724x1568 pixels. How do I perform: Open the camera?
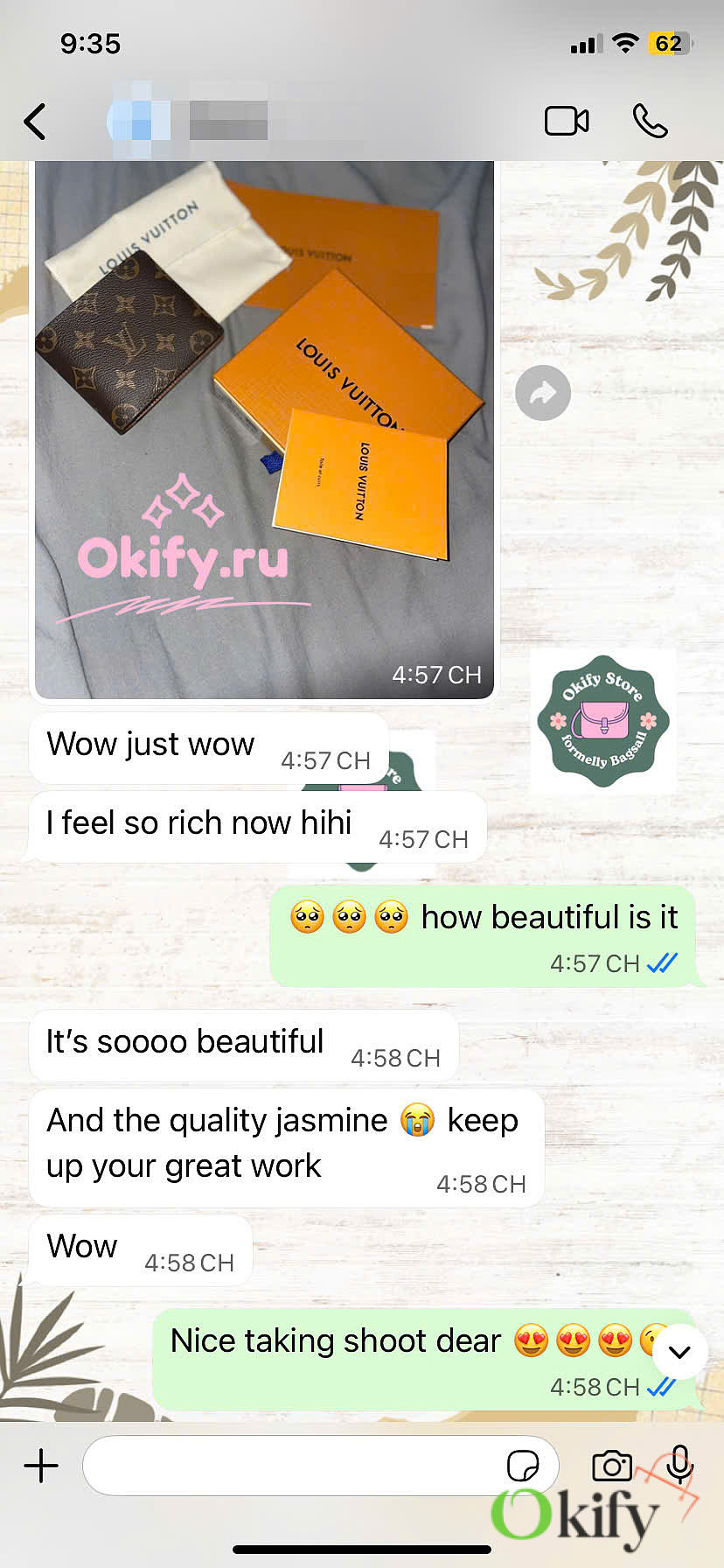[611, 1466]
